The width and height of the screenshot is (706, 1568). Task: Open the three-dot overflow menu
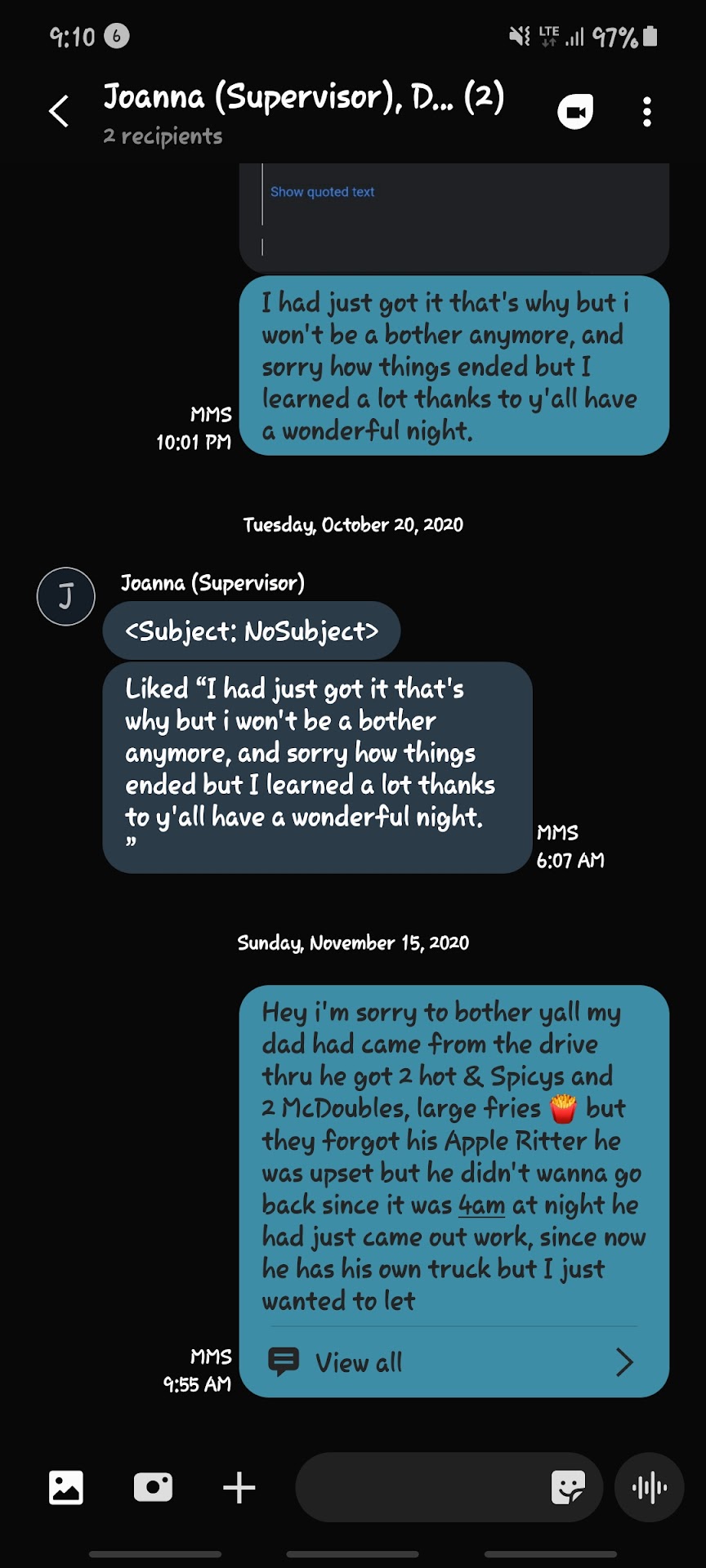pos(647,112)
